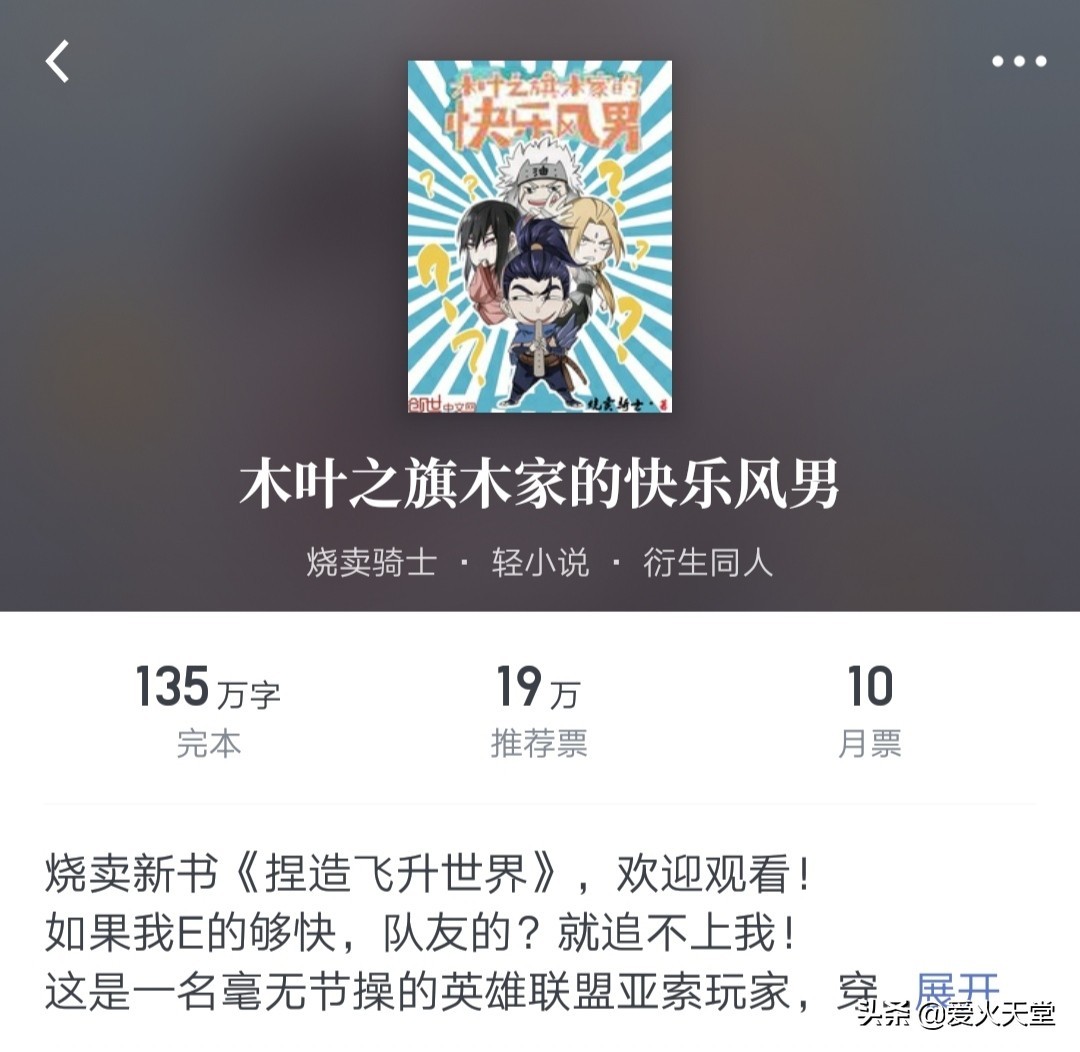Open the 衍生同人 subcategory
Viewport: 1080px width, 1052px height.
[708, 562]
